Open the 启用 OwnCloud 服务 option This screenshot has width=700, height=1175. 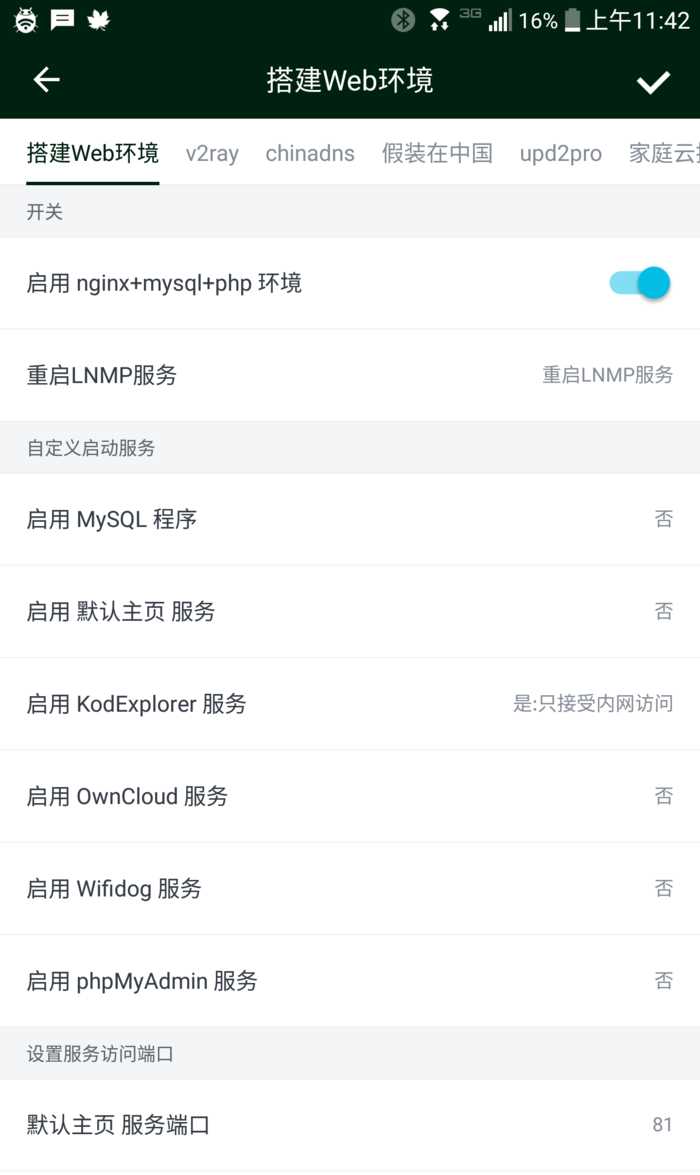click(350, 796)
